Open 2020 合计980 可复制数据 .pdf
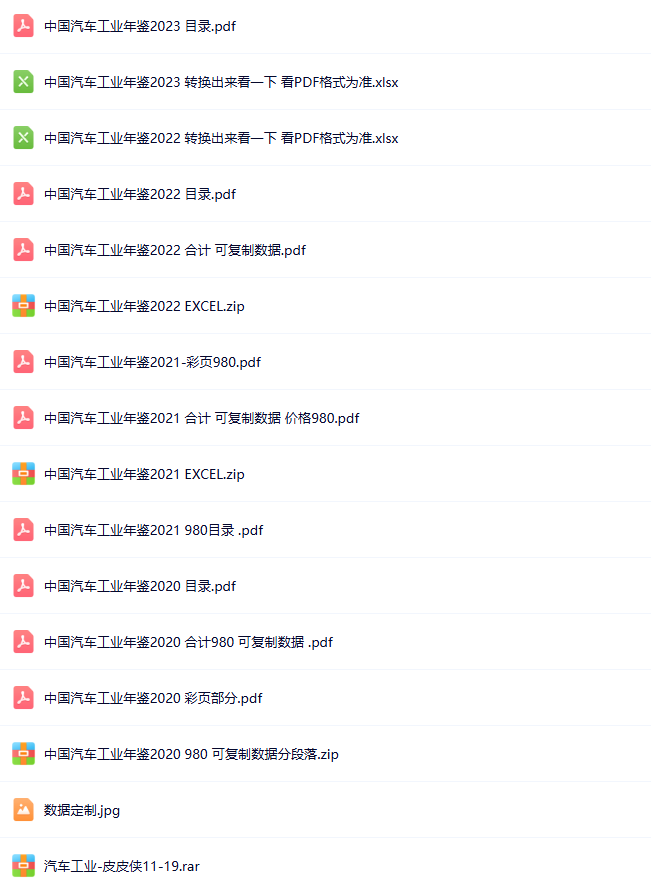This screenshot has height=885, width=651. 188,642
